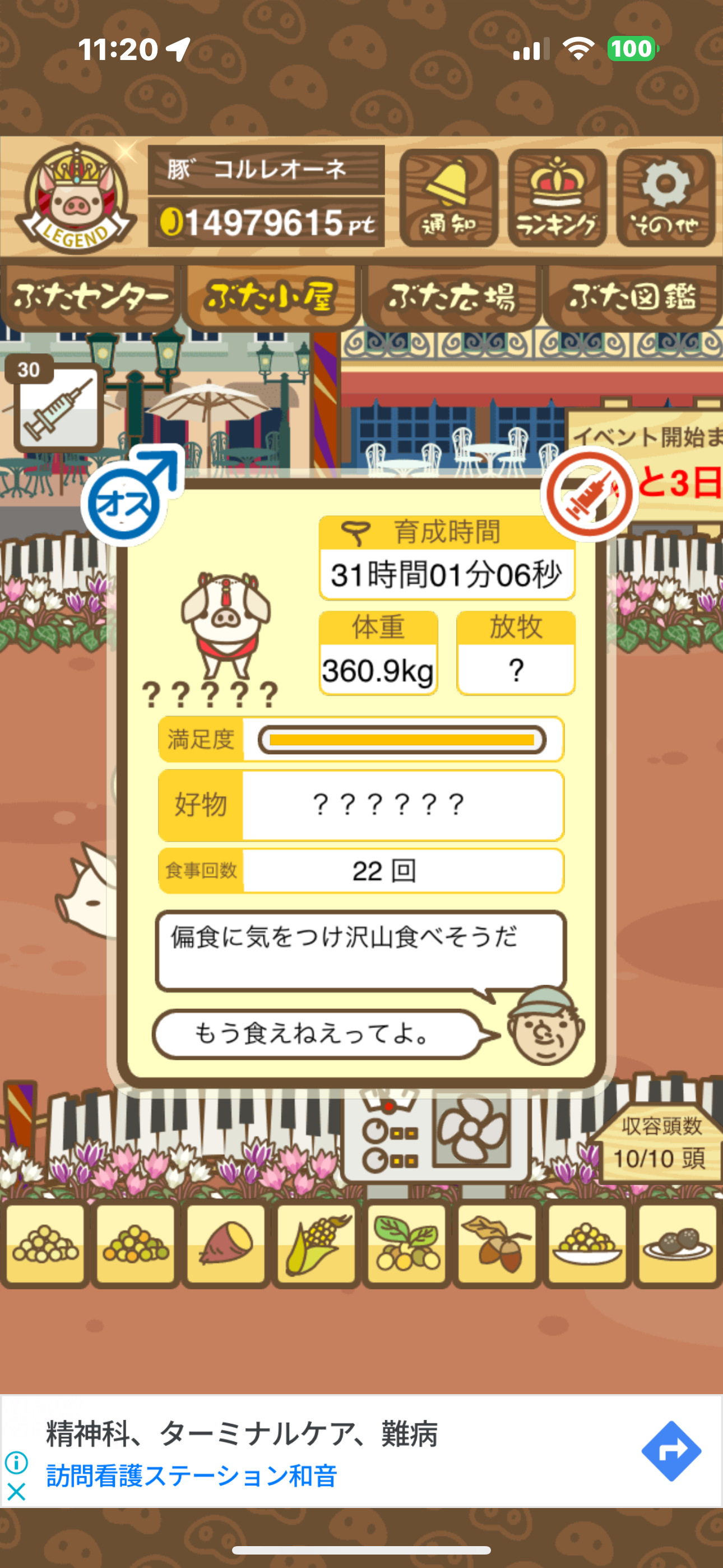Choose the plate of yellow beans feed
Viewport: 723px width, 1568px height.
[587, 1244]
